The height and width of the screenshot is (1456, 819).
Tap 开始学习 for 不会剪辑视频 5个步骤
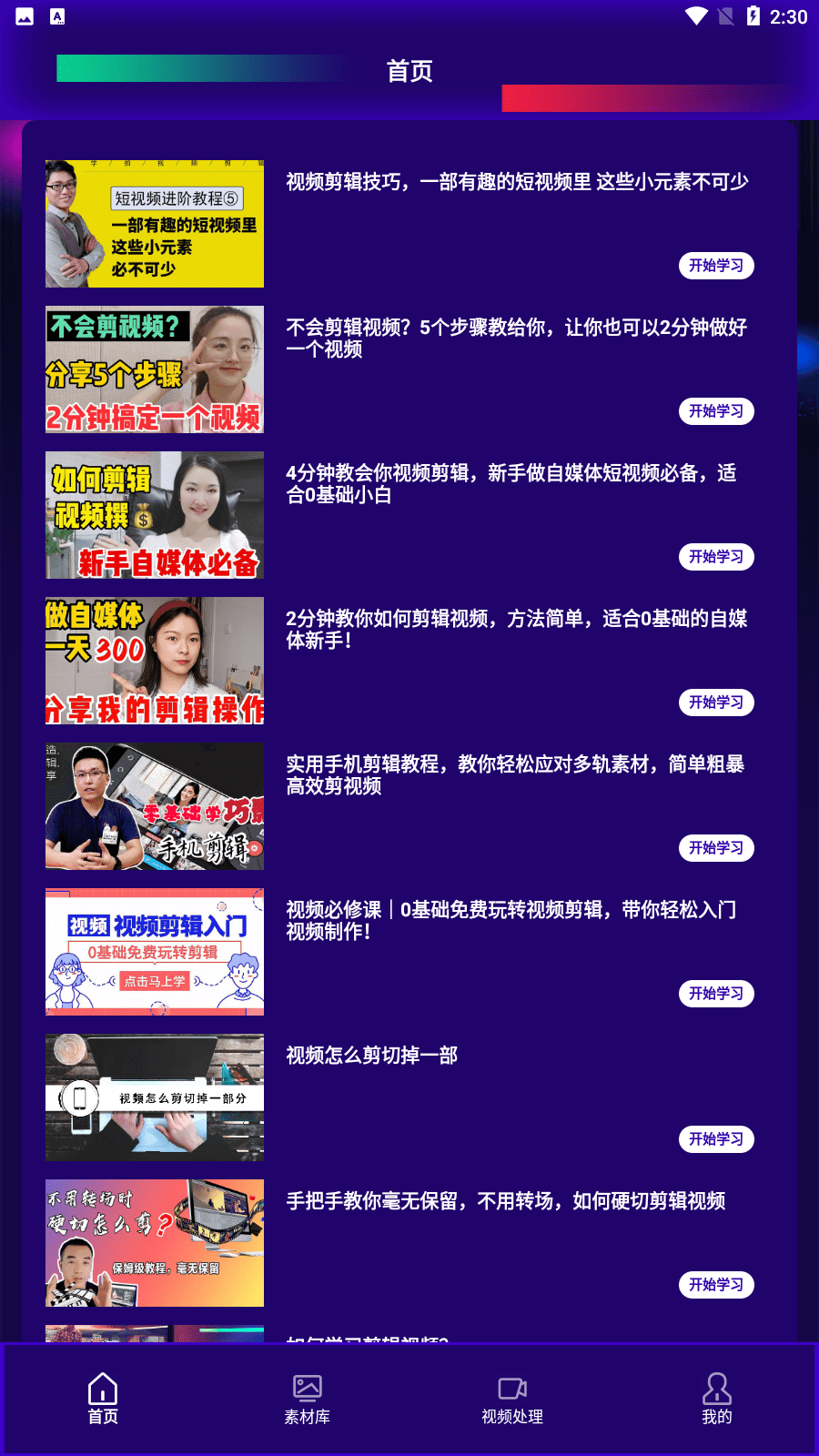pyautogui.click(x=716, y=411)
